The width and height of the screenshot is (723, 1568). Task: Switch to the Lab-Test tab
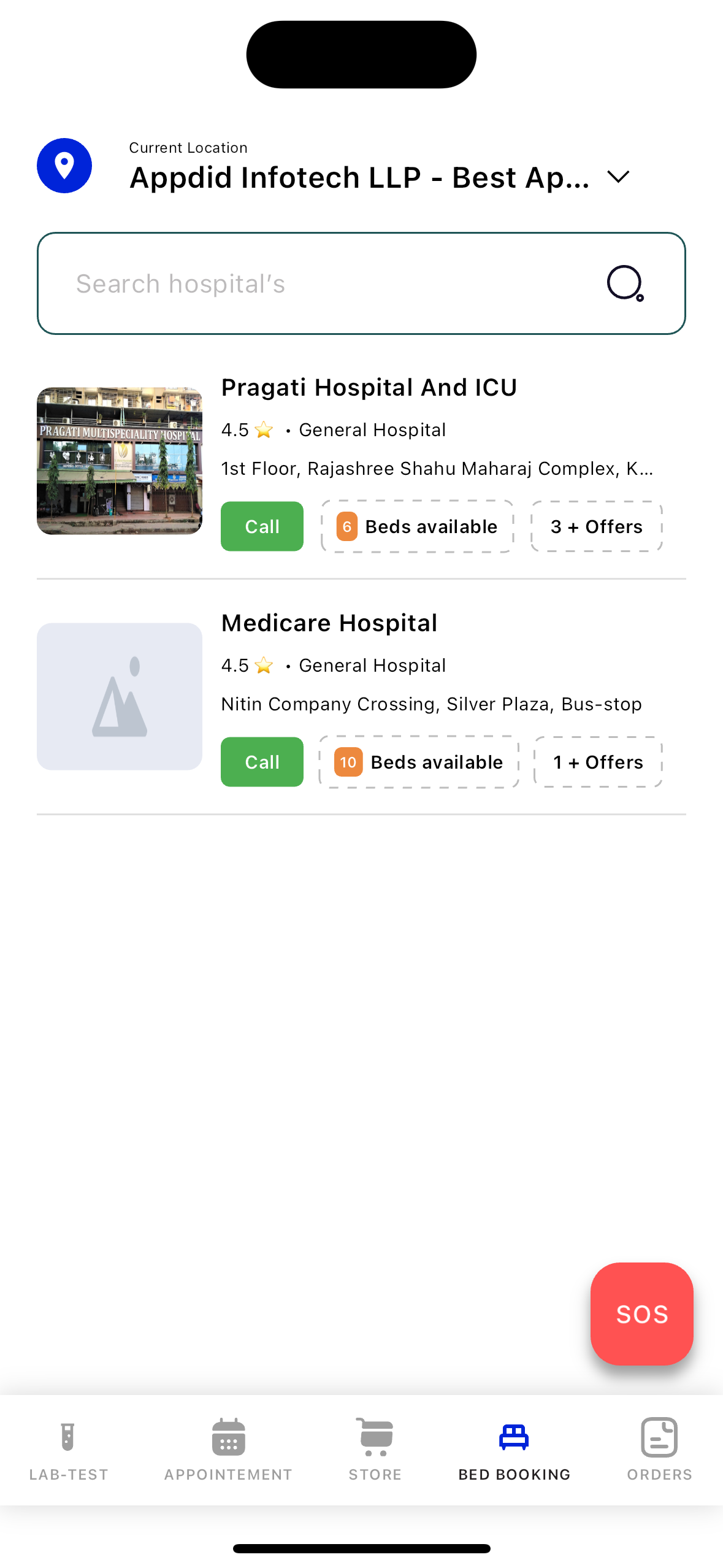(68, 1449)
